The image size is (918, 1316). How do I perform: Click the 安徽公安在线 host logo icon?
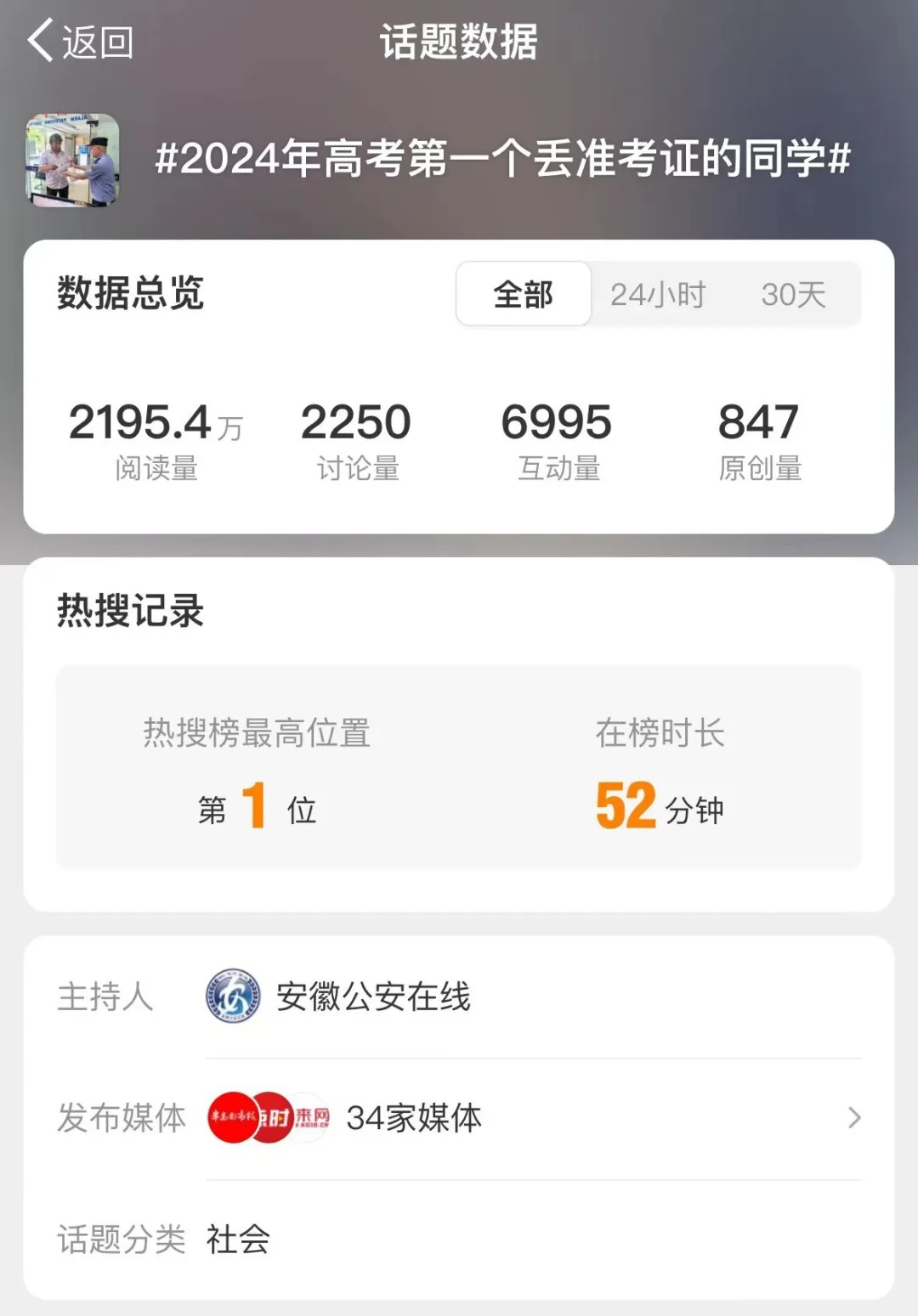(x=231, y=998)
